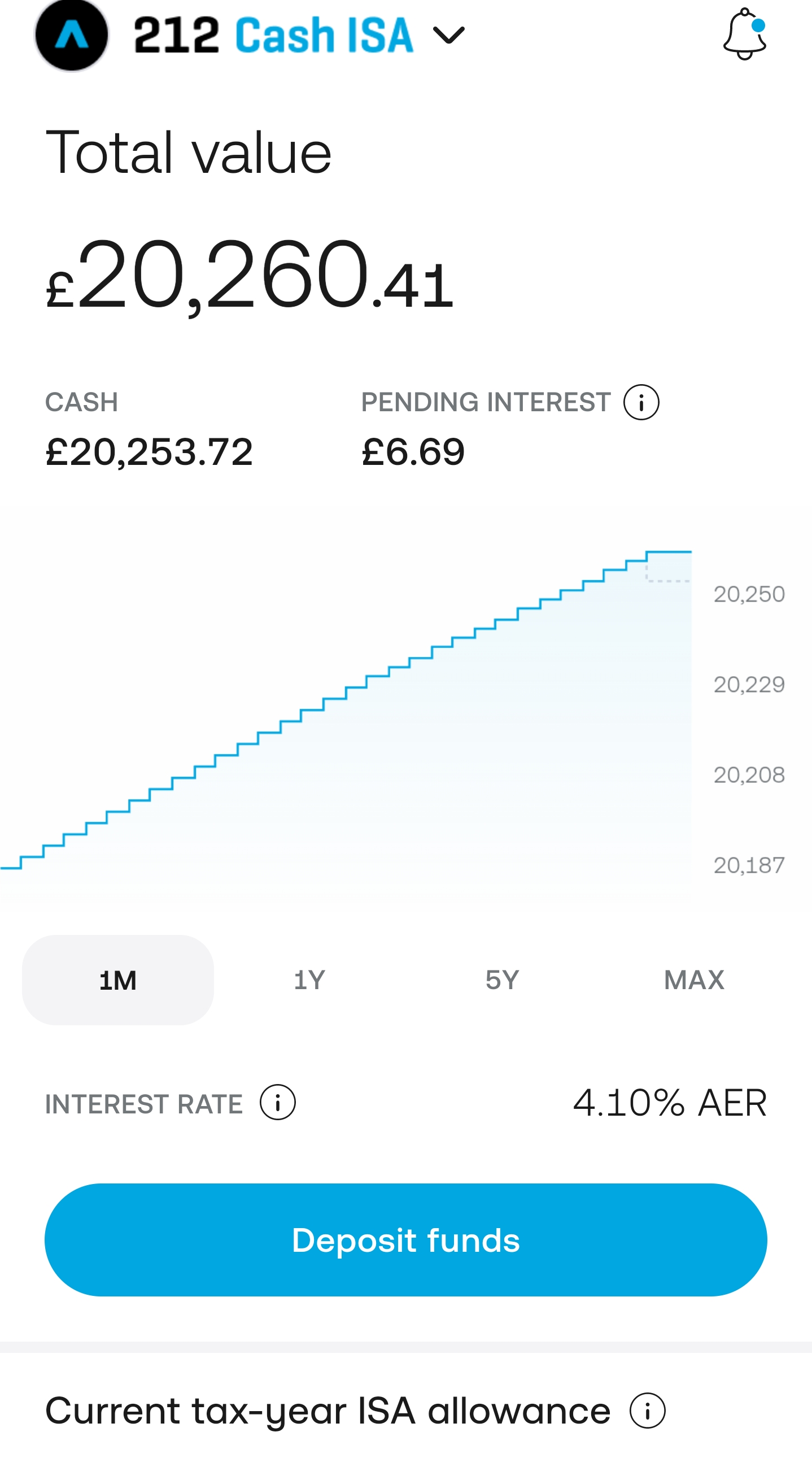Image resolution: width=812 pixels, height=1471 pixels.
Task: Show info about pending interest
Action: click(x=641, y=402)
